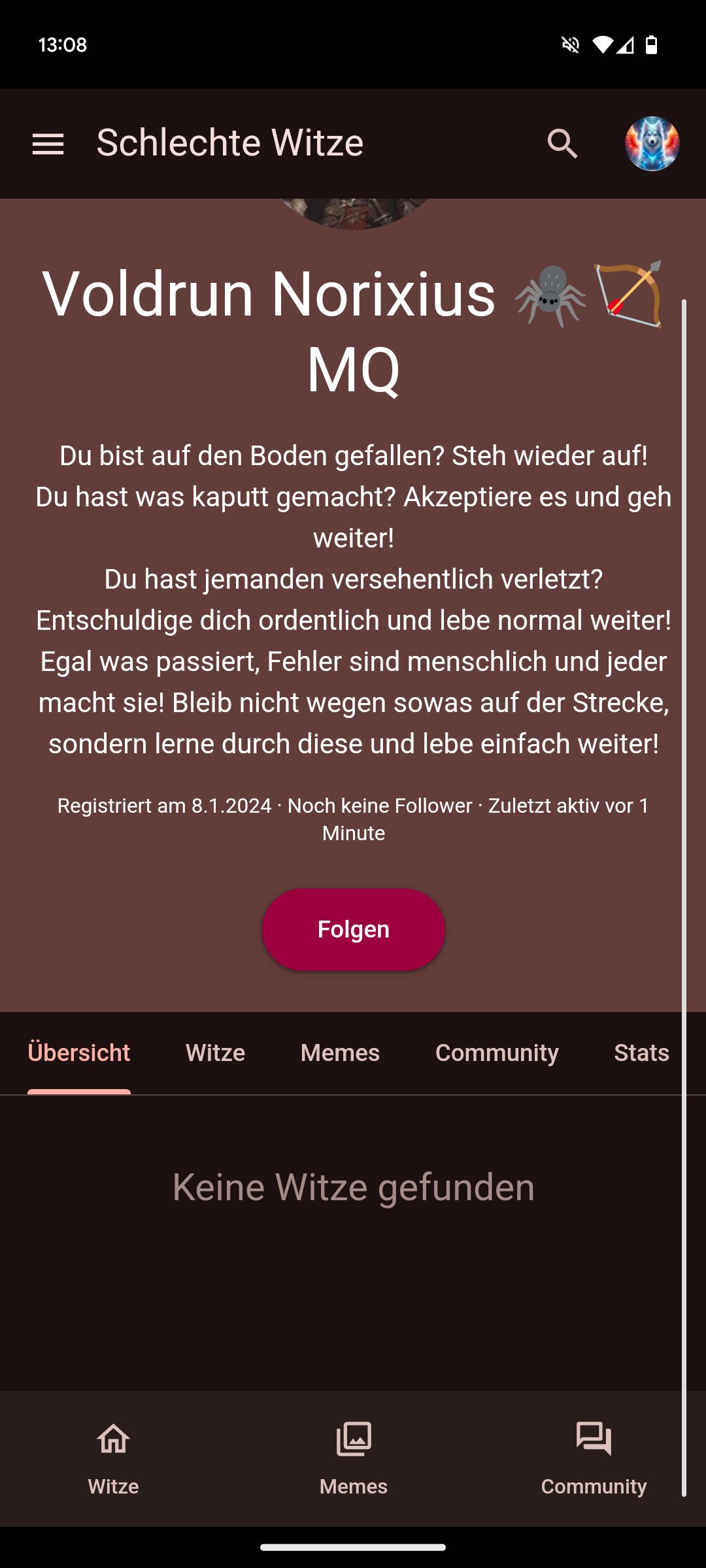Viewport: 706px width, 1568px height.
Task: Show the Memes profile tab
Action: click(340, 1053)
